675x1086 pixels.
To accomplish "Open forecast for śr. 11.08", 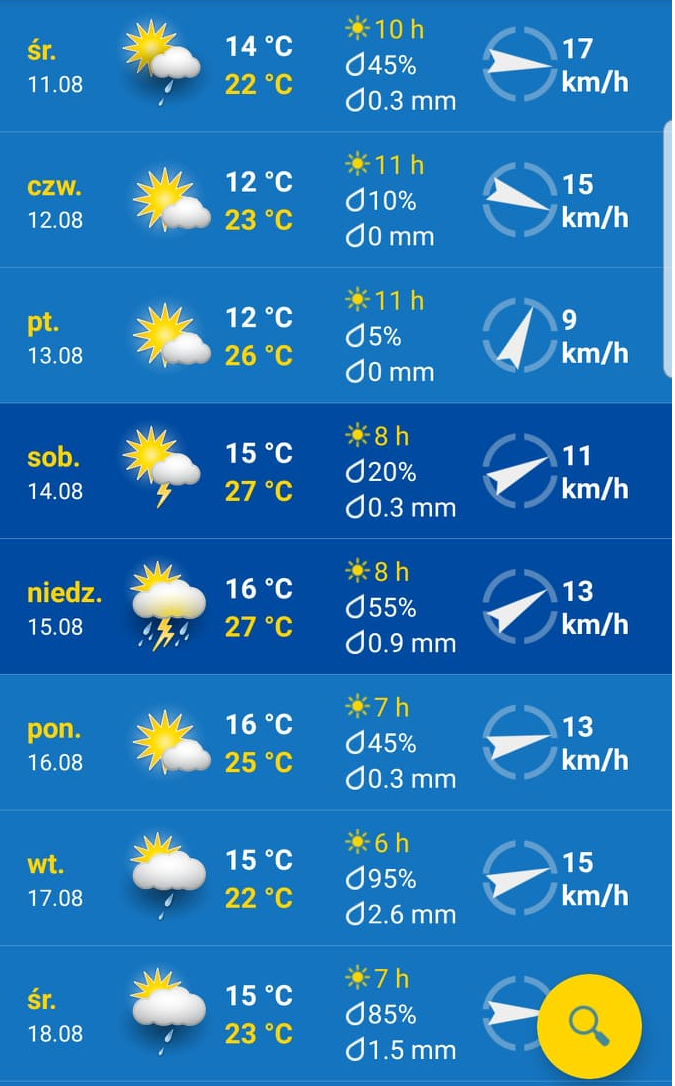I will click(x=300, y=66).
